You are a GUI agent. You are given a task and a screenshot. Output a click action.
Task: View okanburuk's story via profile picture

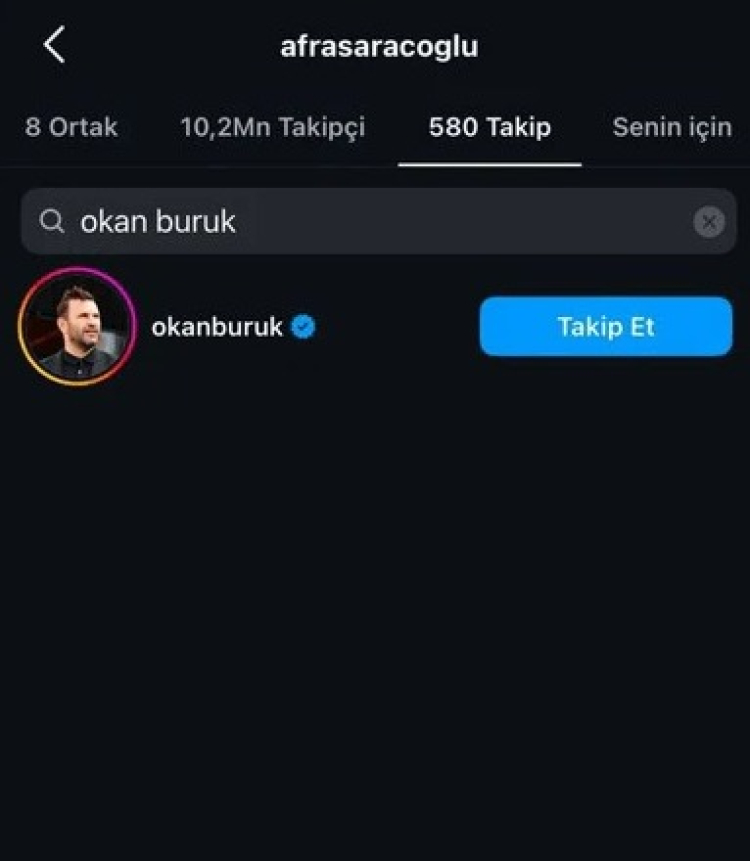(x=77, y=327)
